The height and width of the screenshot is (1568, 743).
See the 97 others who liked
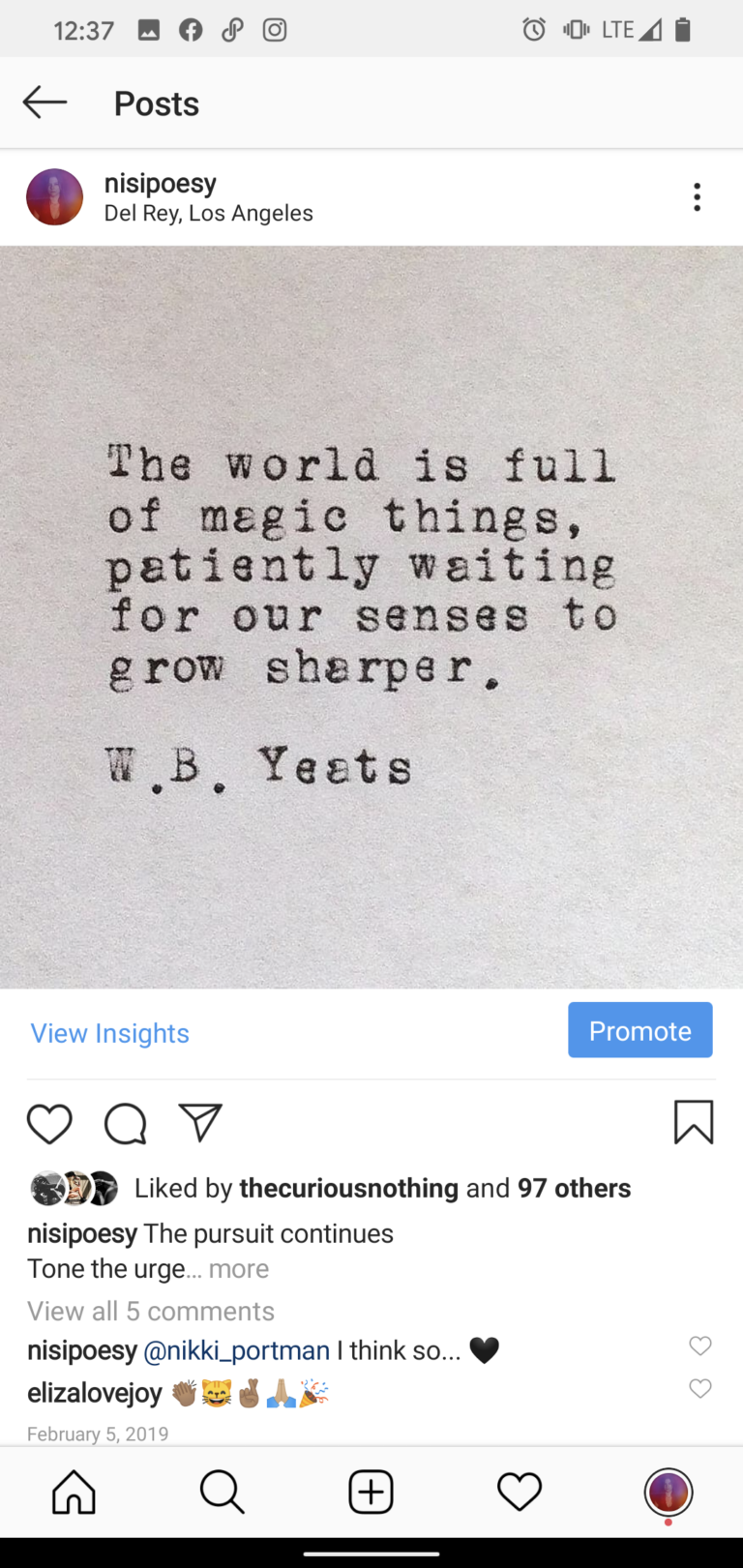pos(574,1188)
